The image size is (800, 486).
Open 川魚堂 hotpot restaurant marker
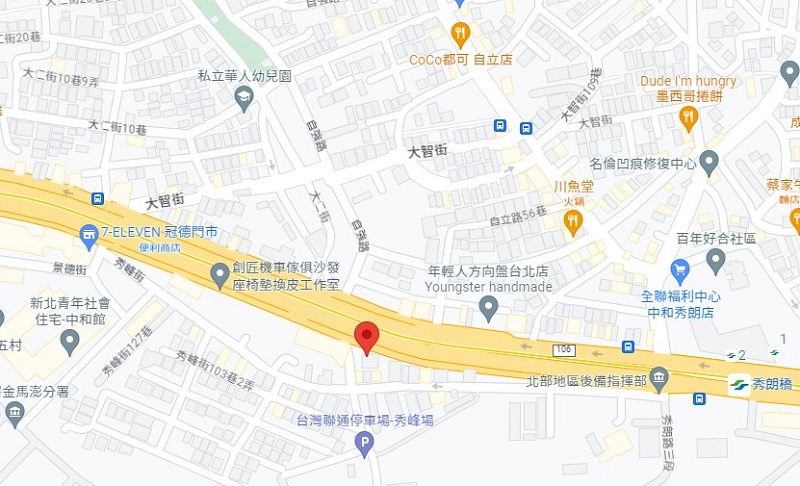point(573,222)
